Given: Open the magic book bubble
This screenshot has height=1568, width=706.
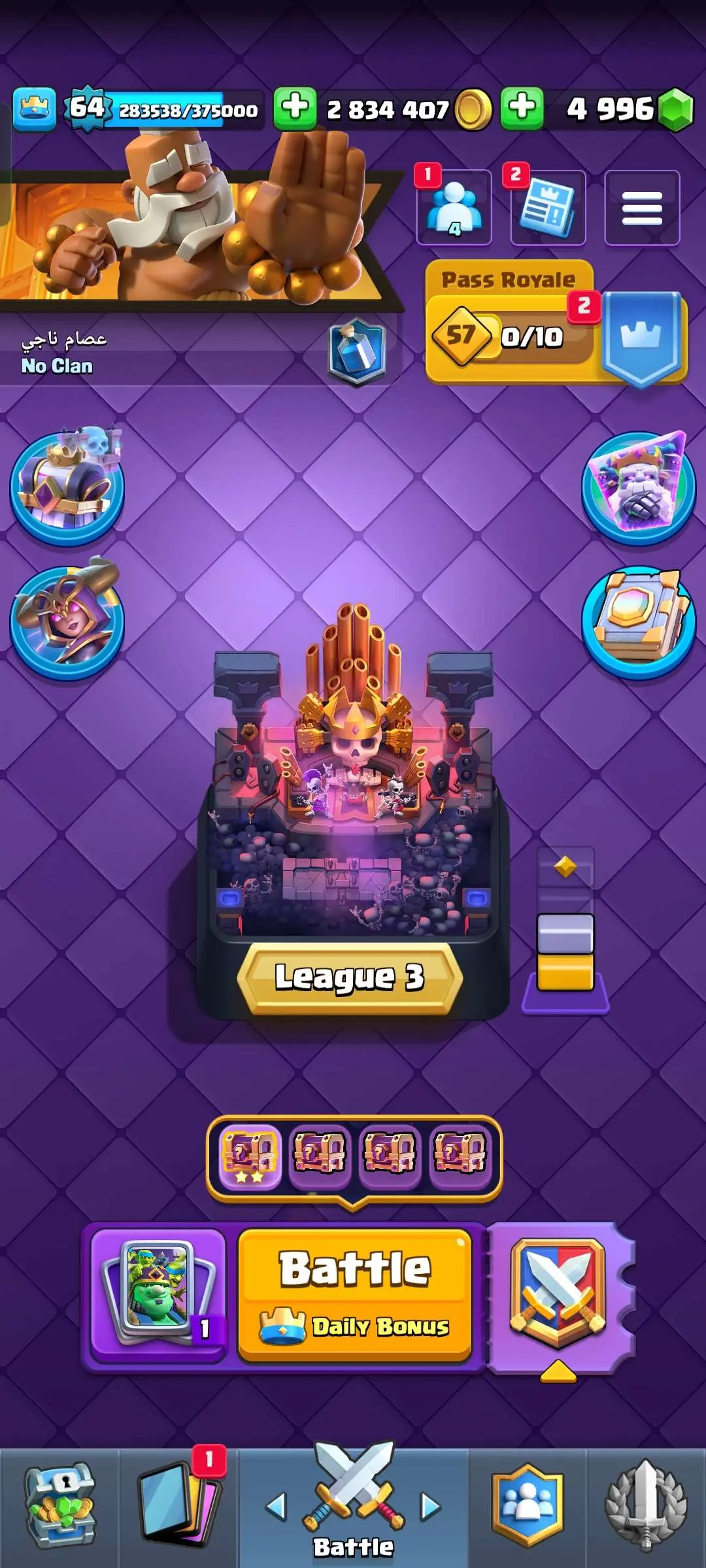Looking at the screenshot, I should (x=639, y=621).
